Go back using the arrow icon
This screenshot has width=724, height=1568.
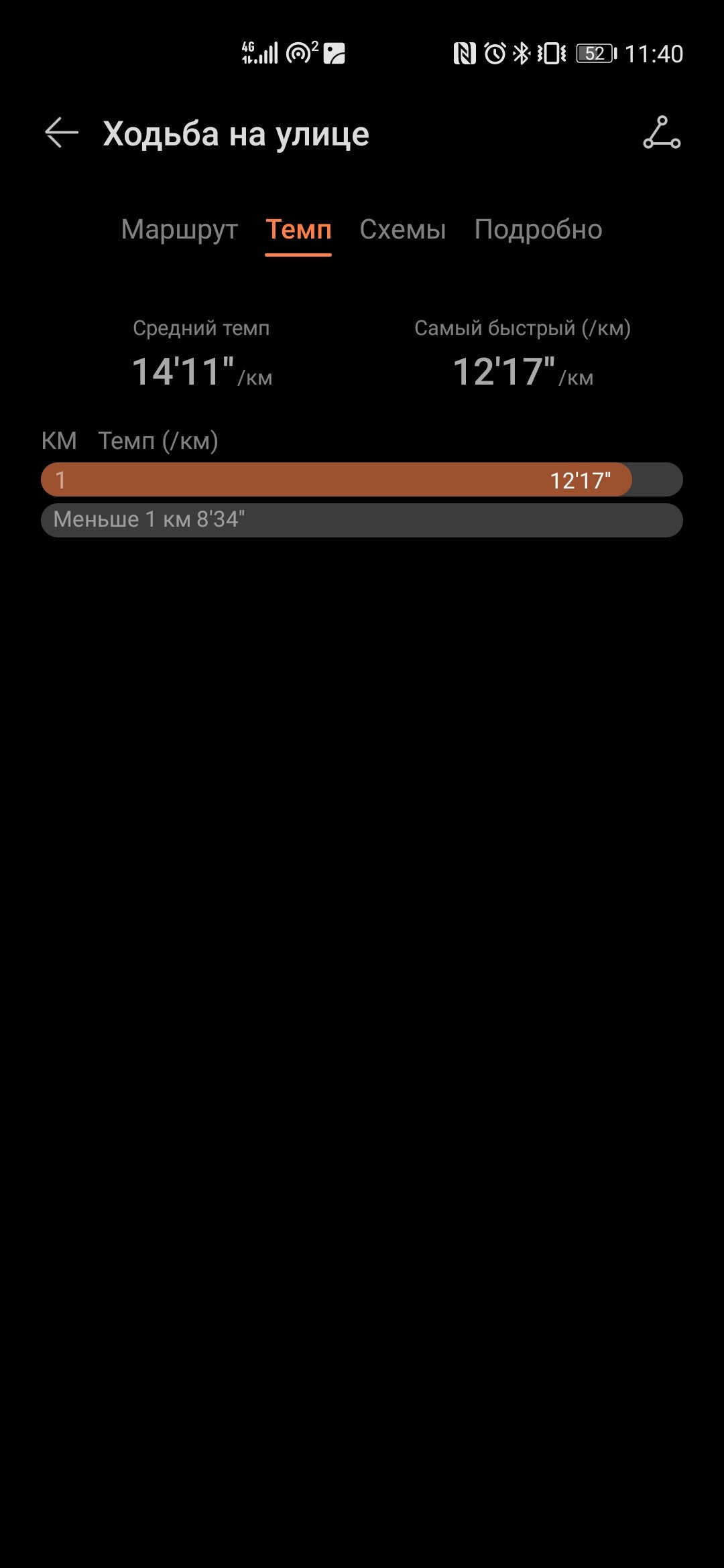click(x=62, y=133)
